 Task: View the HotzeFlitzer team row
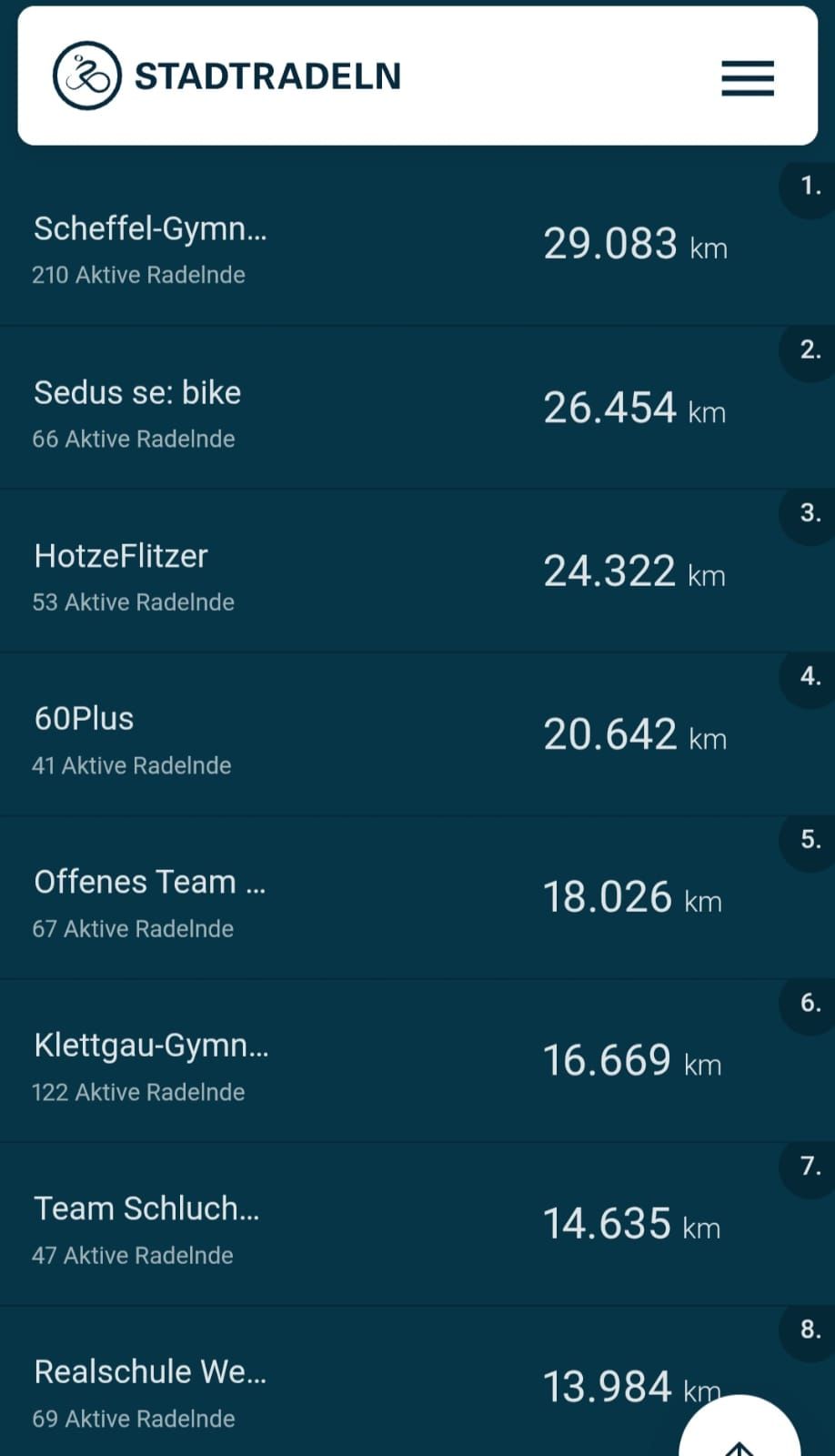[417, 571]
